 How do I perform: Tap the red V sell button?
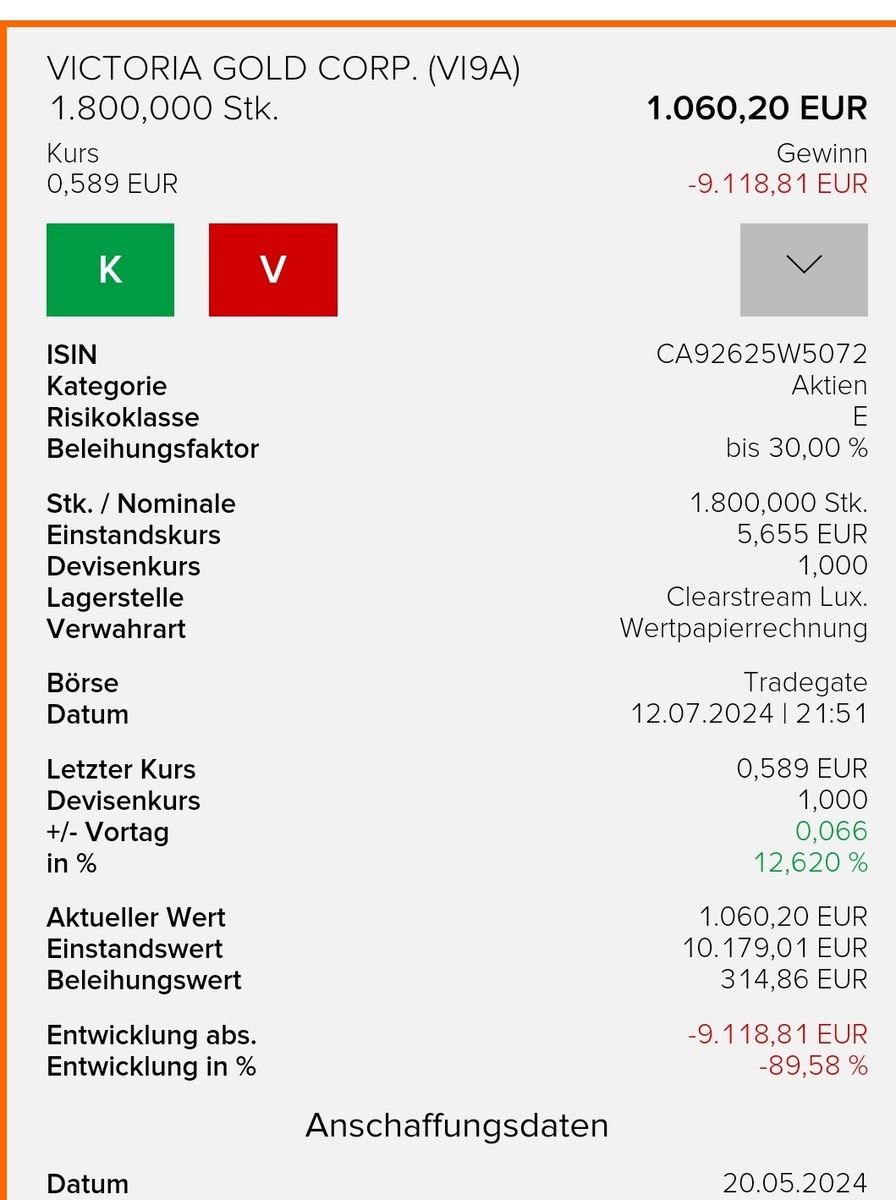tap(273, 270)
